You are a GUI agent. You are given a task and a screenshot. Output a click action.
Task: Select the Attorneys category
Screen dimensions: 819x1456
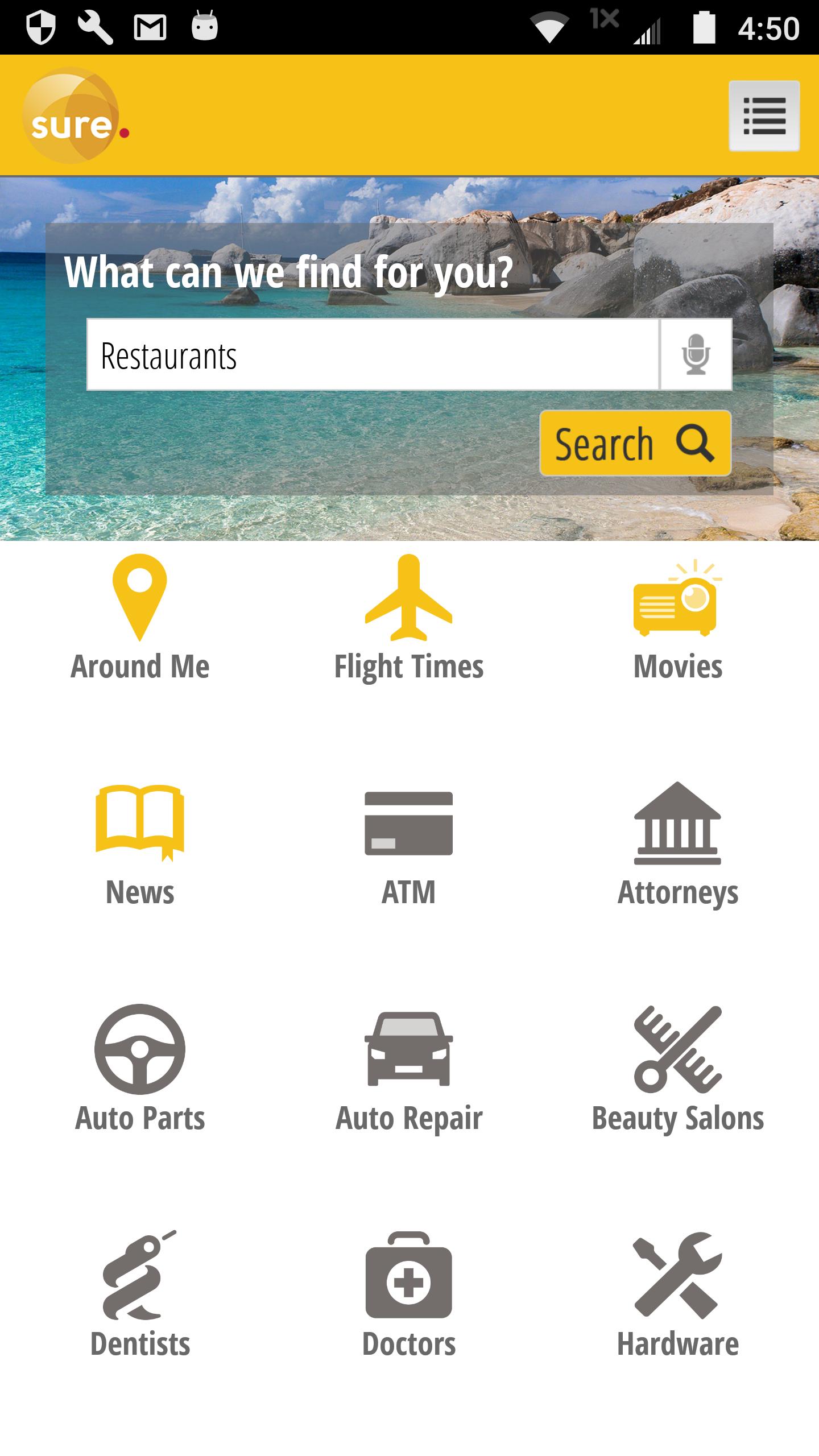pyautogui.click(x=677, y=845)
